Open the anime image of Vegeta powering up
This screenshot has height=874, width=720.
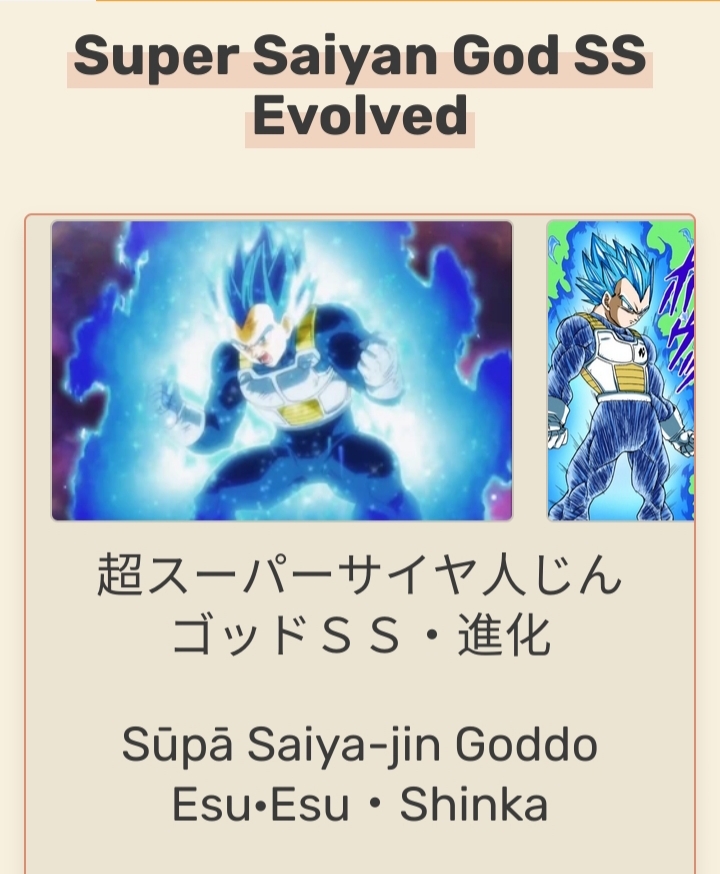click(x=282, y=371)
